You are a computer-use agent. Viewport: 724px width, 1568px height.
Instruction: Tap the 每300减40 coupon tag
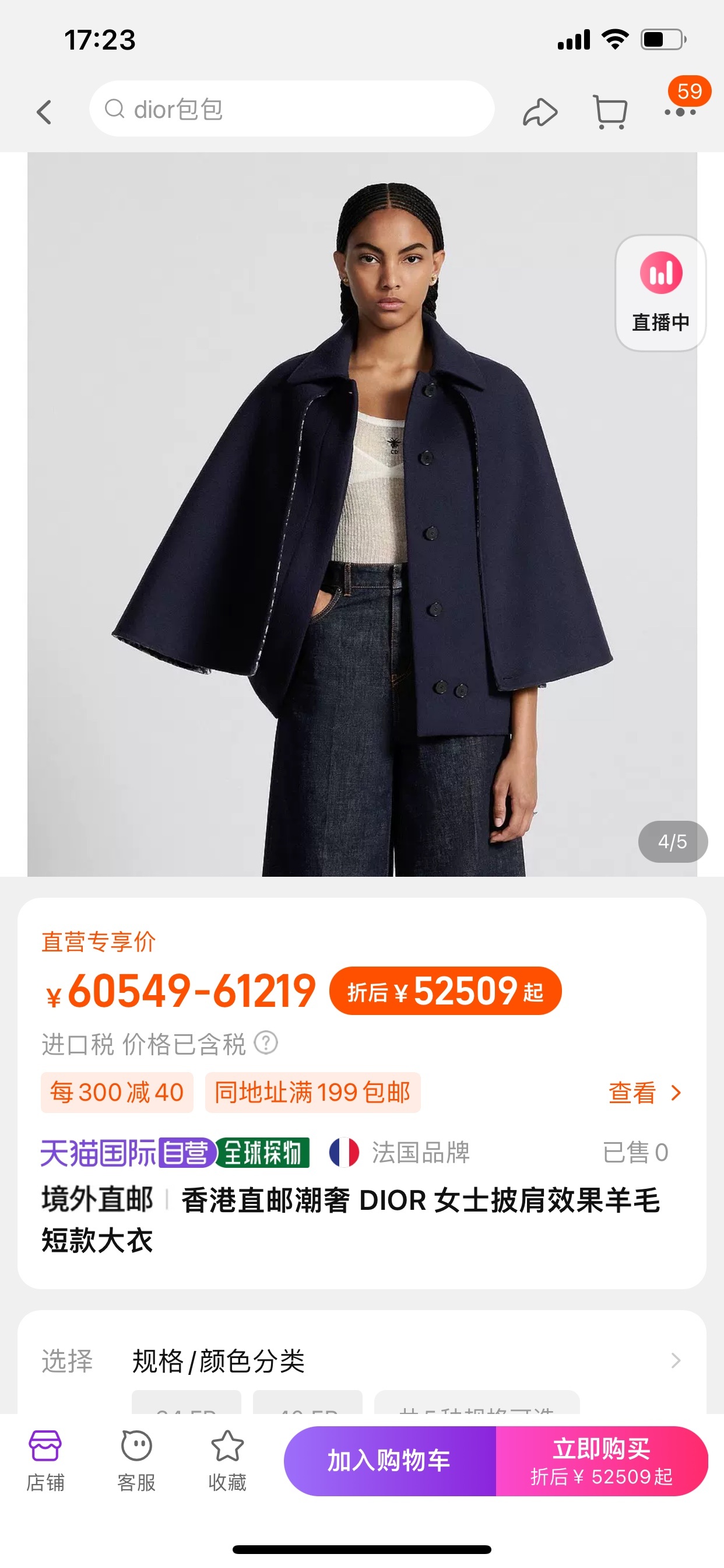point(117,1093)
